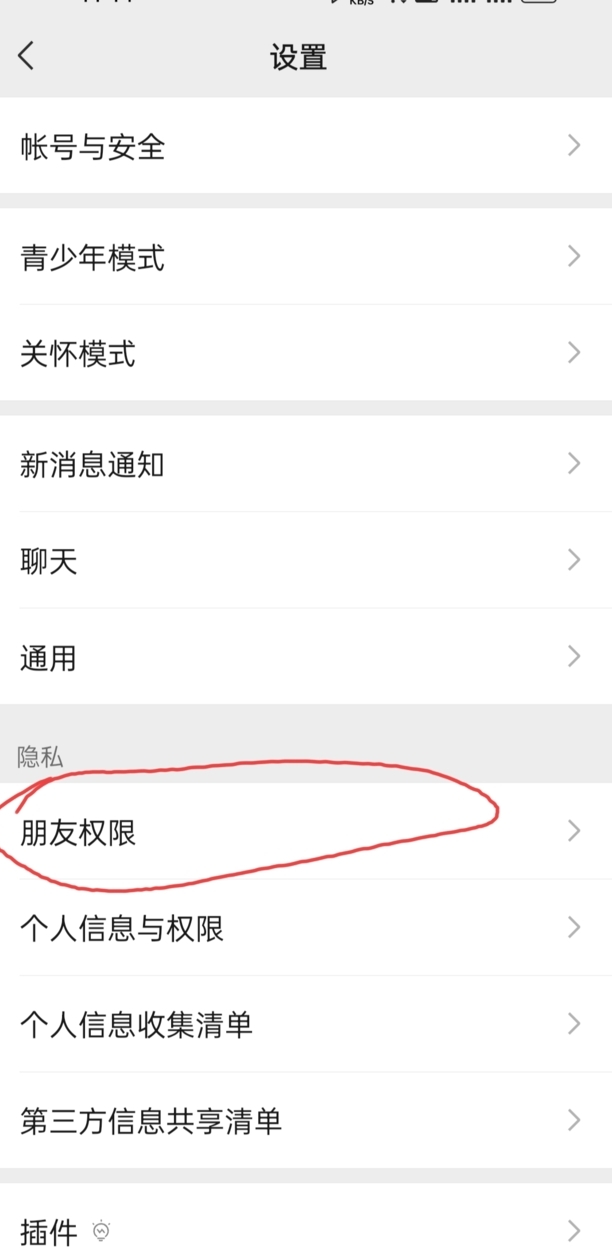612x1249 pixels.
Task: Open 通用 settings
Action: (x=306, y=656)
